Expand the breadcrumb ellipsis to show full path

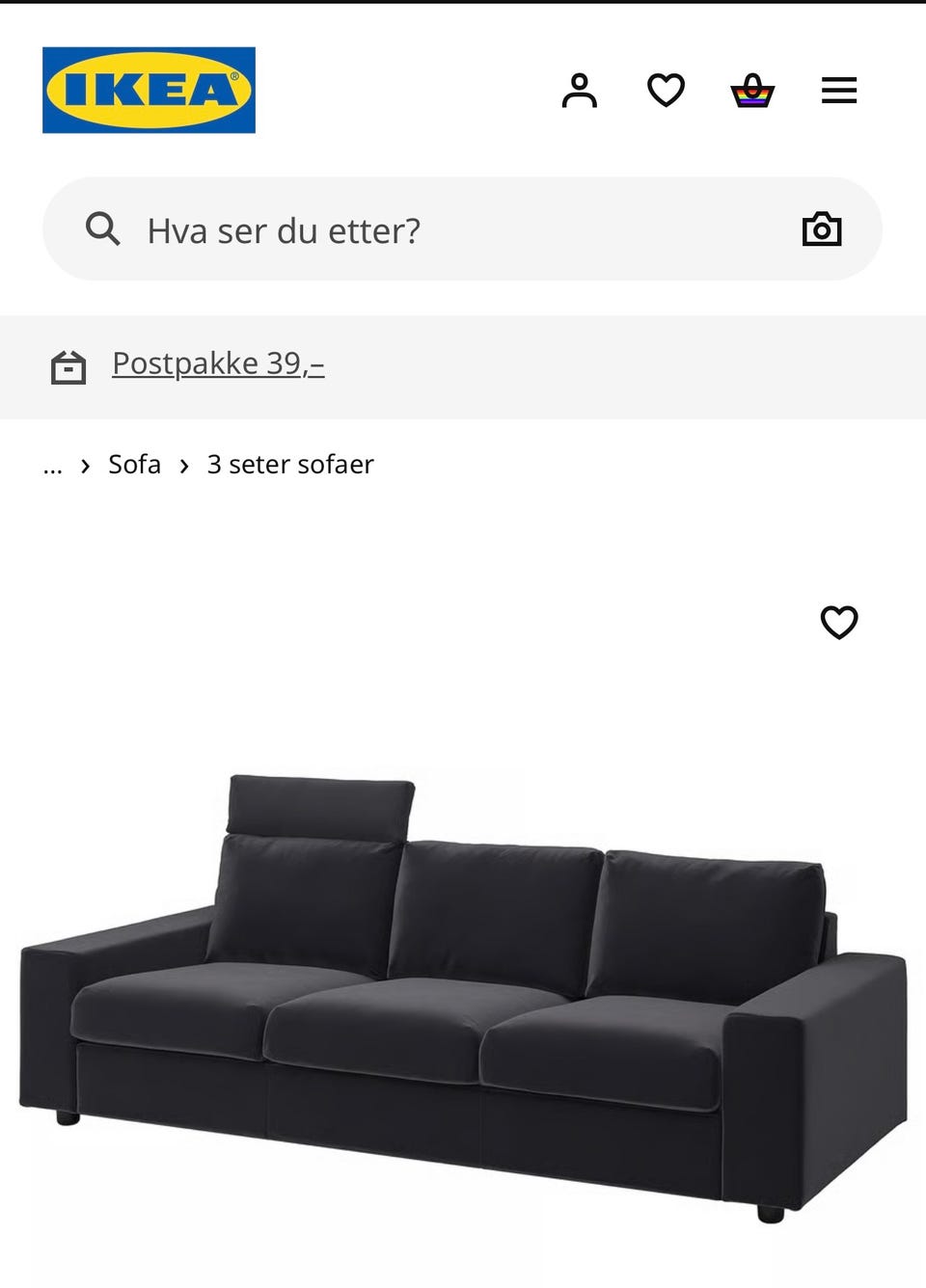click(52, 465)
